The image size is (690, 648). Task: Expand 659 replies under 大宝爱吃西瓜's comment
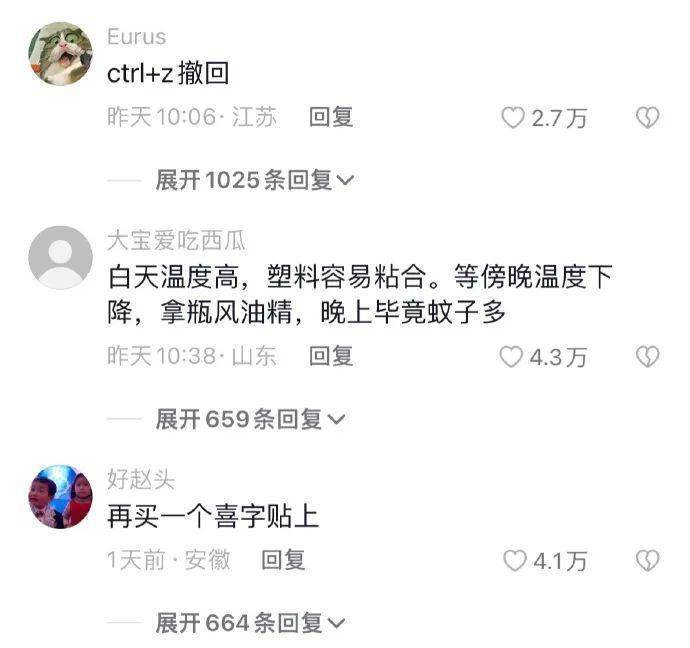(250, 419)
